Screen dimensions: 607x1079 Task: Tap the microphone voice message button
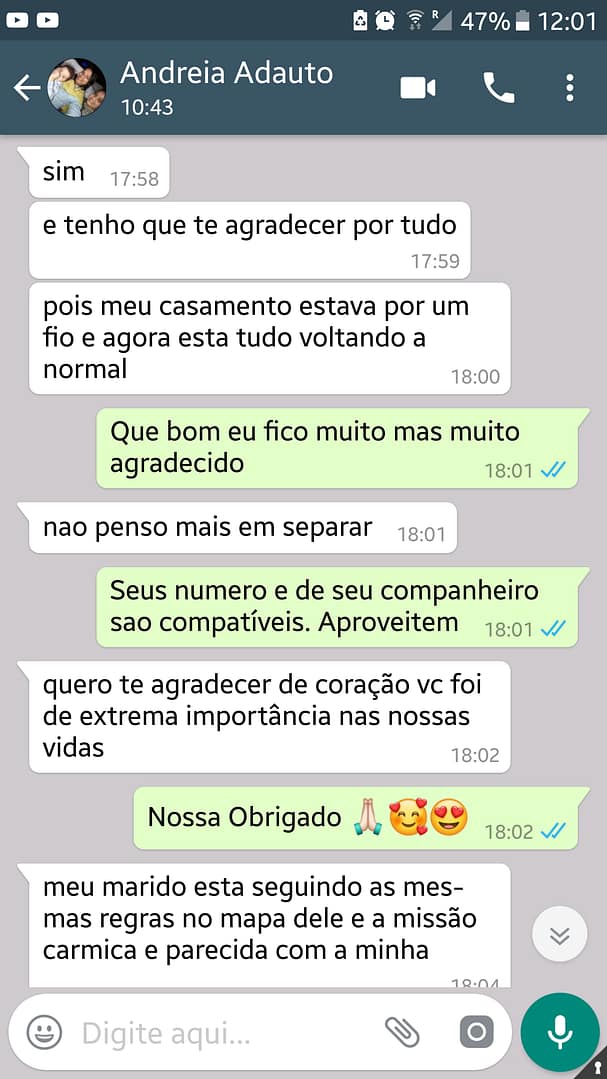(x=560, y=1033)
